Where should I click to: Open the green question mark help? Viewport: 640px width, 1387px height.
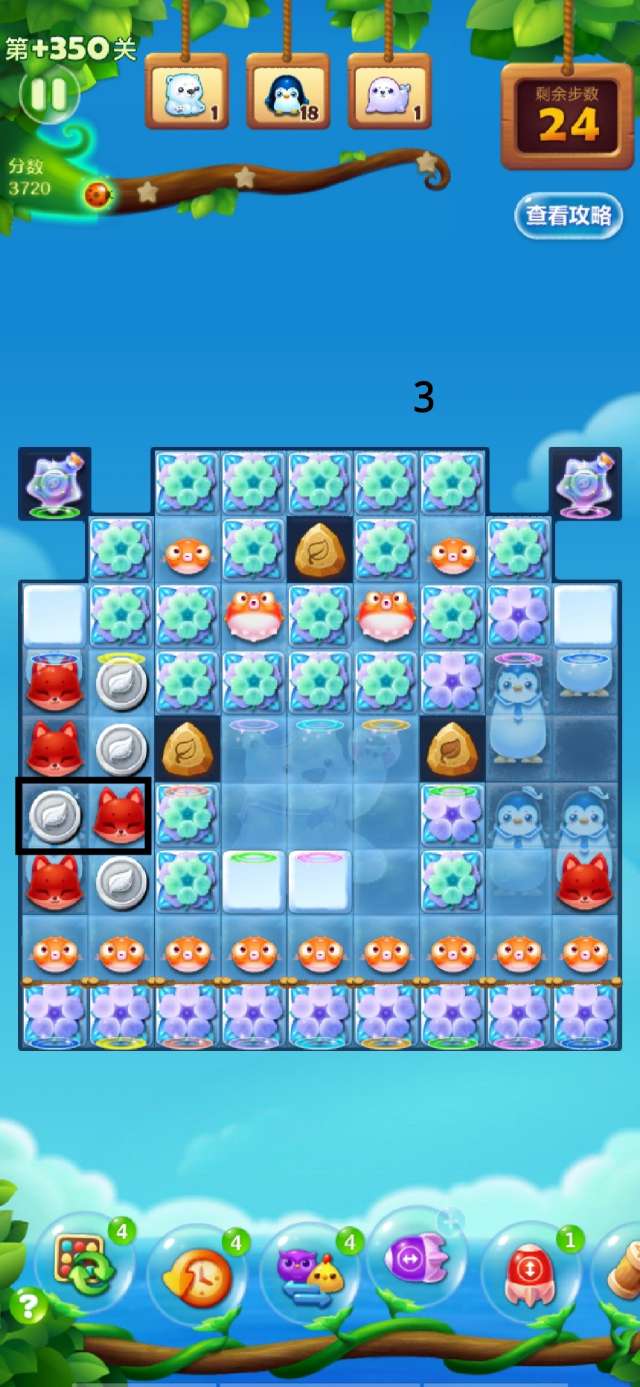pyautogui.click(x=29, y=1305)
